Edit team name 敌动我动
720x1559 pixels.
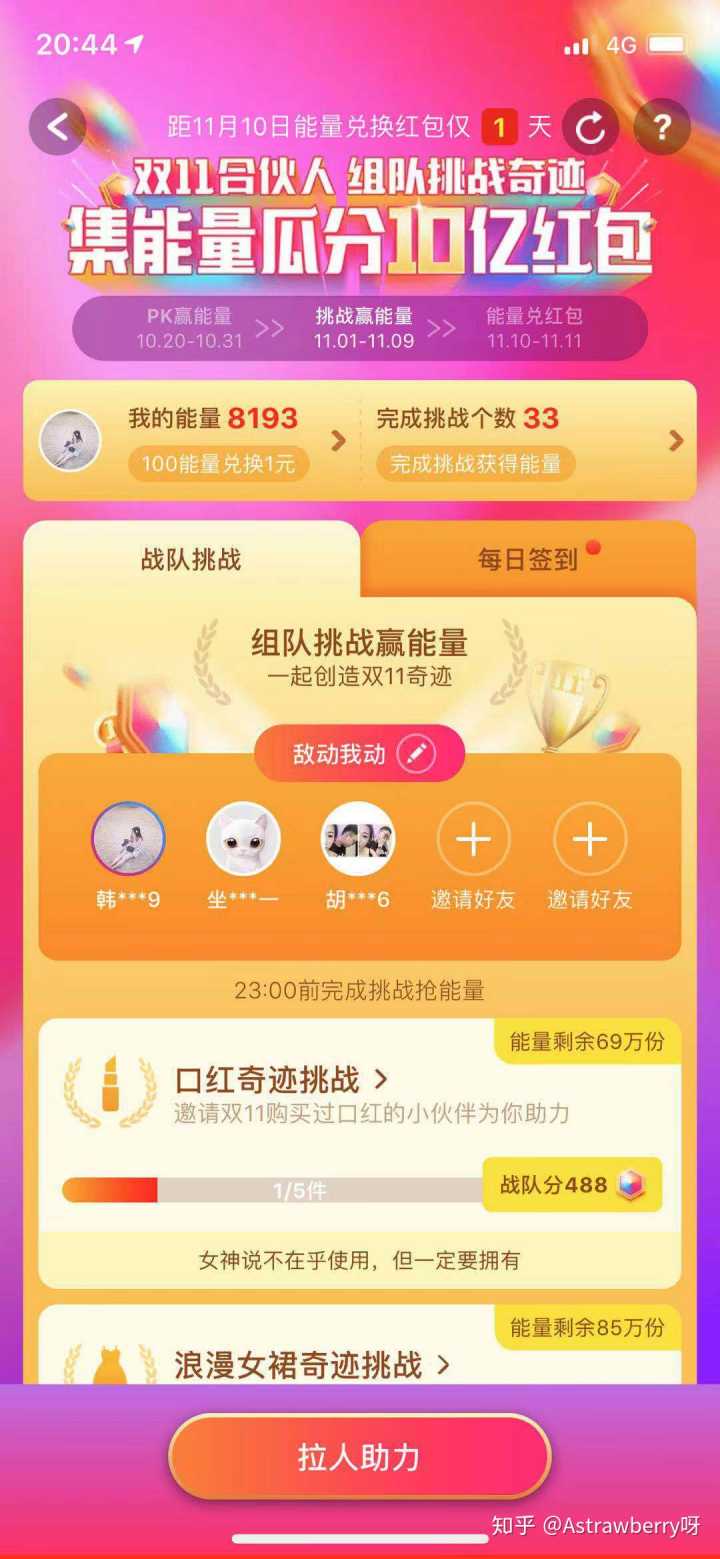coord(416,754)
